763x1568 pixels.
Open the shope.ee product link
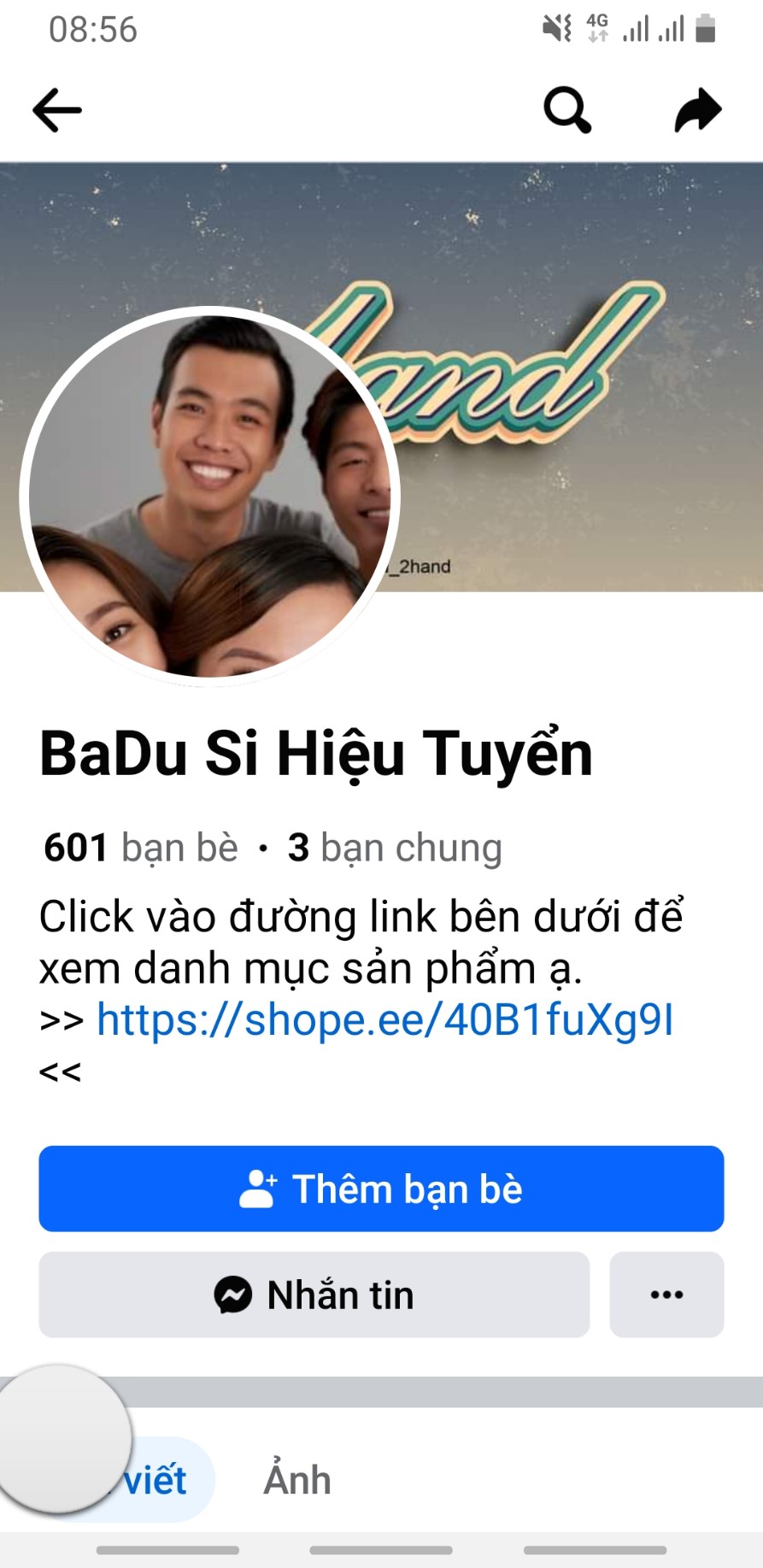385,1019
